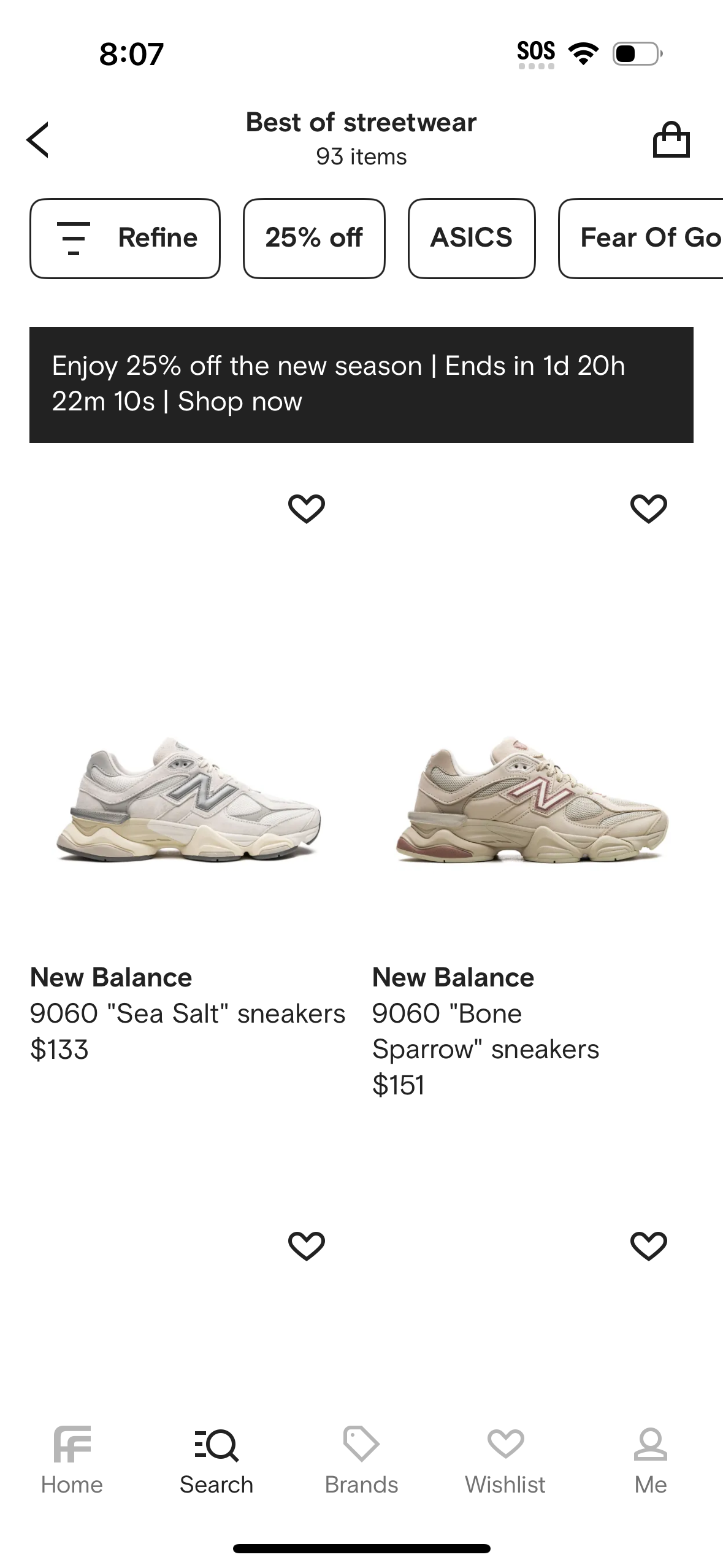Tap the back arrow icon
723x1568 pixels.
click(x=38, y=139)
